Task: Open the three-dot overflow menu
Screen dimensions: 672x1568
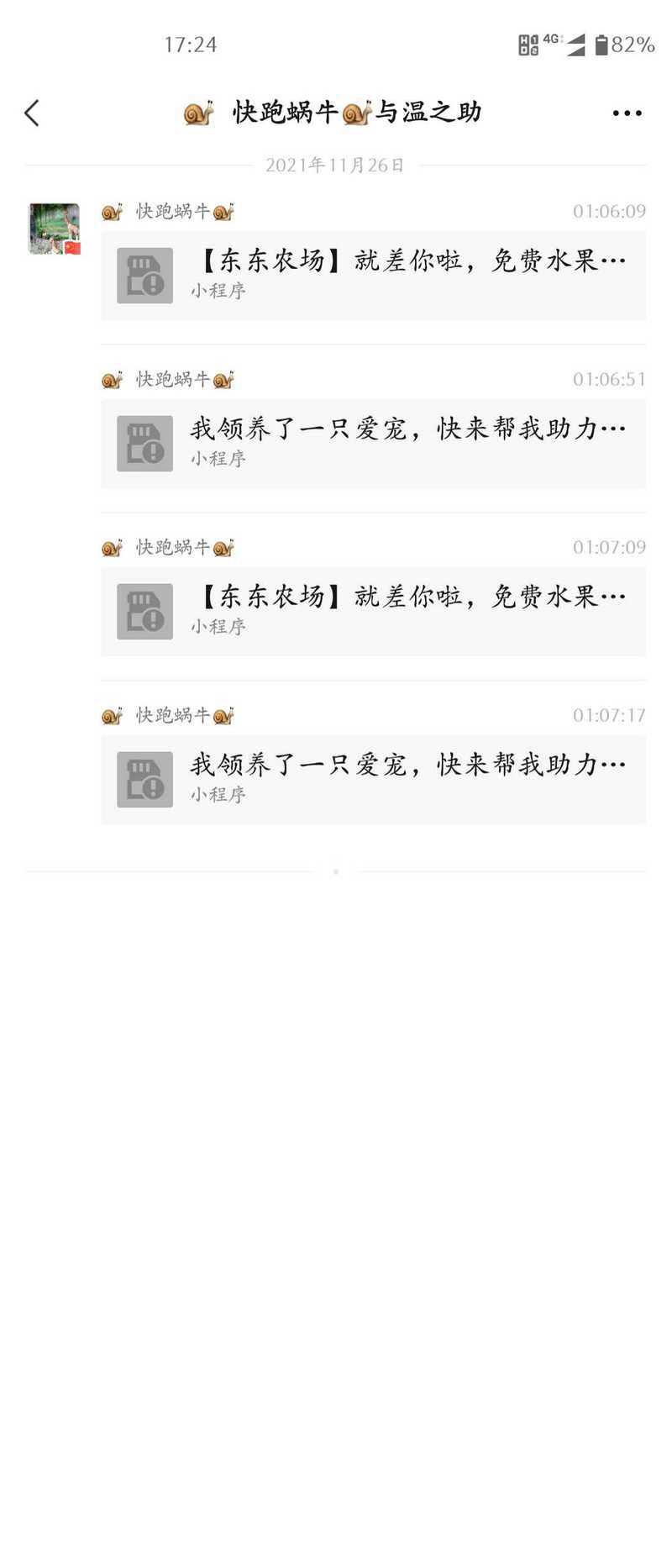Action: pos(627,113)
